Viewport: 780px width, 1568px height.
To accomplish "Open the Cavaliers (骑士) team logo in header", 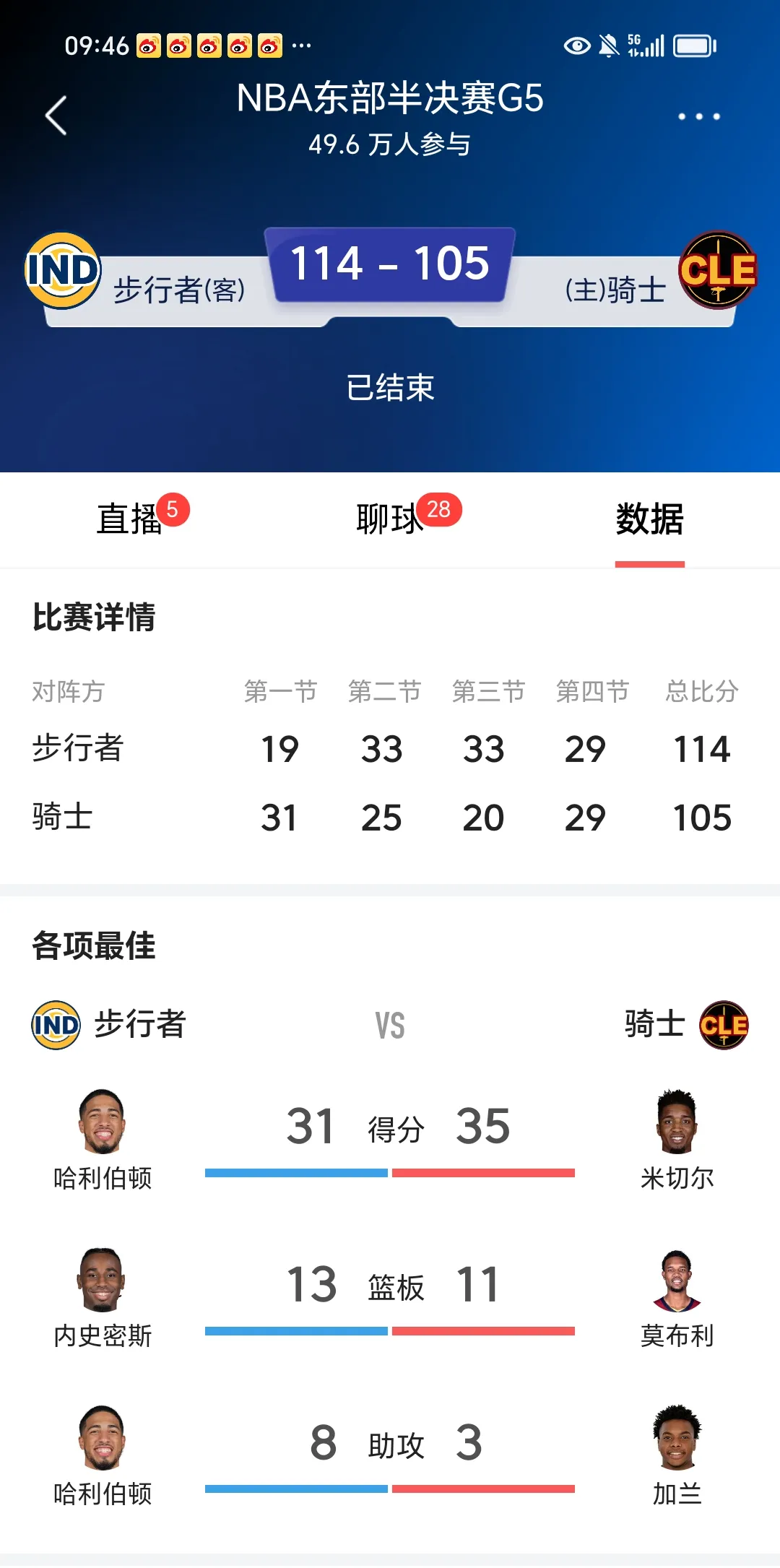I will point(717,271).
